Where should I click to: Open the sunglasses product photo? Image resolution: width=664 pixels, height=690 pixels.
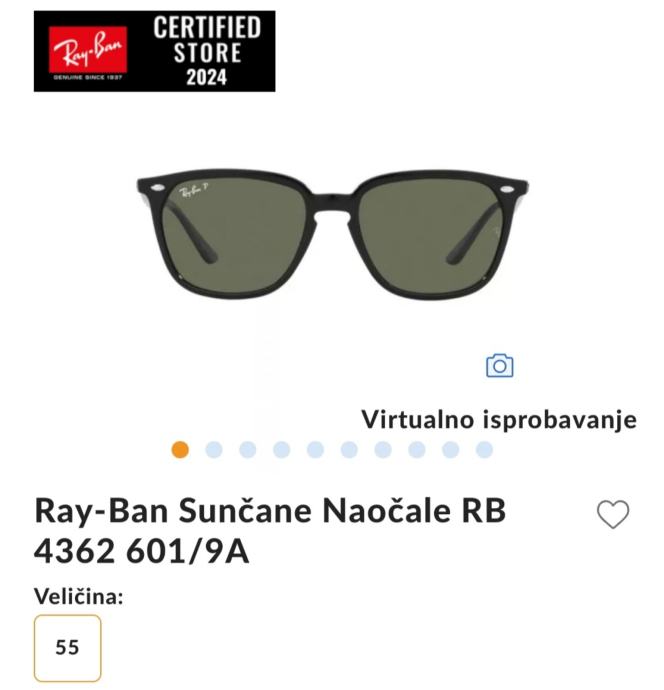coord(332,233)
